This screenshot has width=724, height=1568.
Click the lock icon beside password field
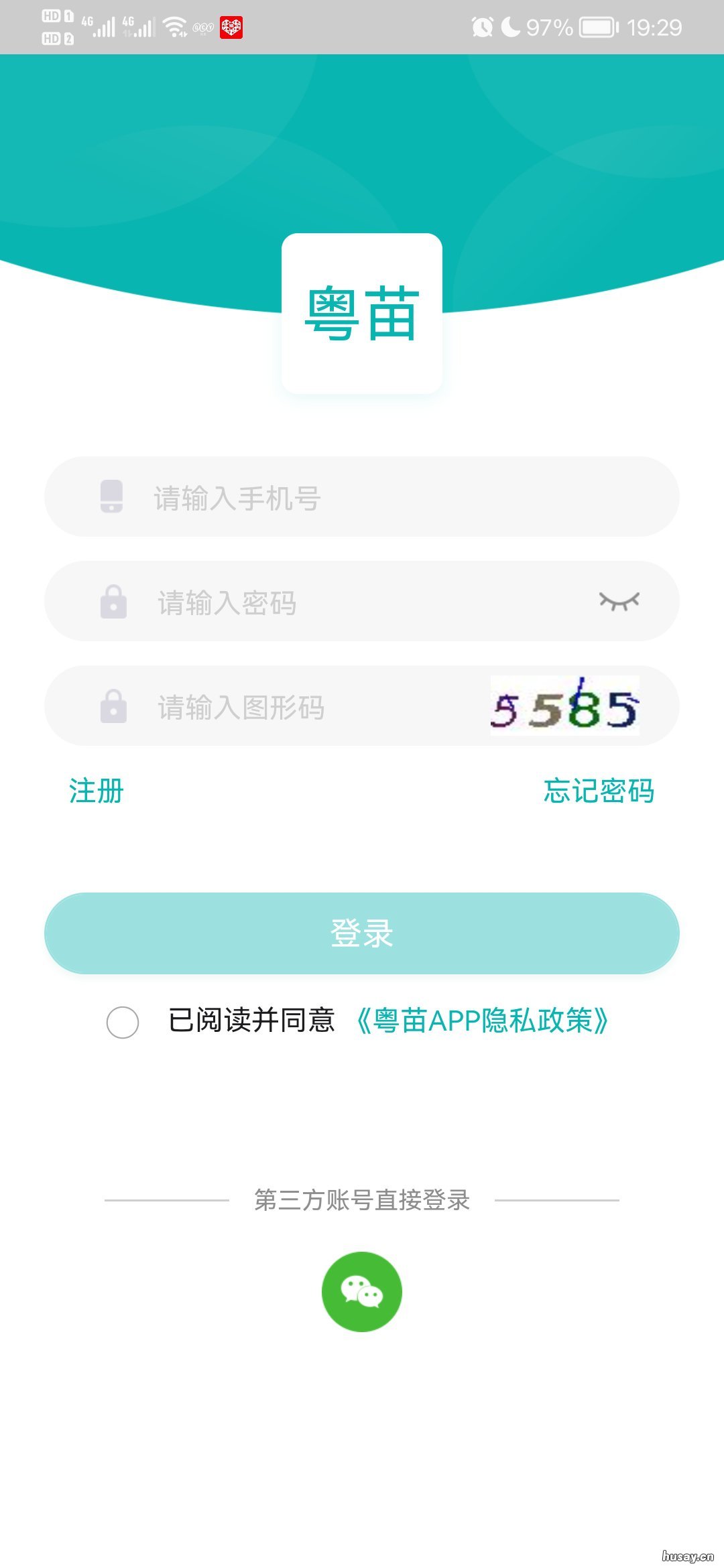click(114, 601)
